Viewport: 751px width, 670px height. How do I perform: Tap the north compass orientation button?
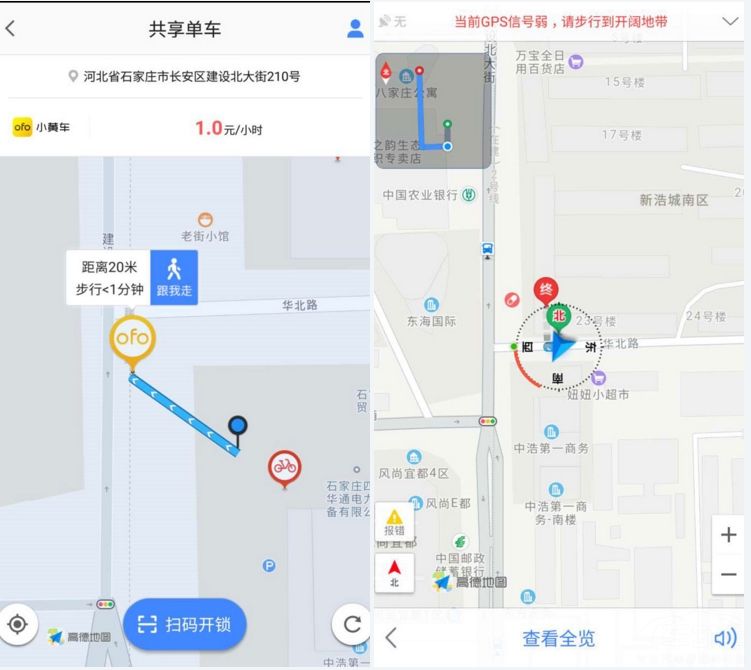(394, 574)
